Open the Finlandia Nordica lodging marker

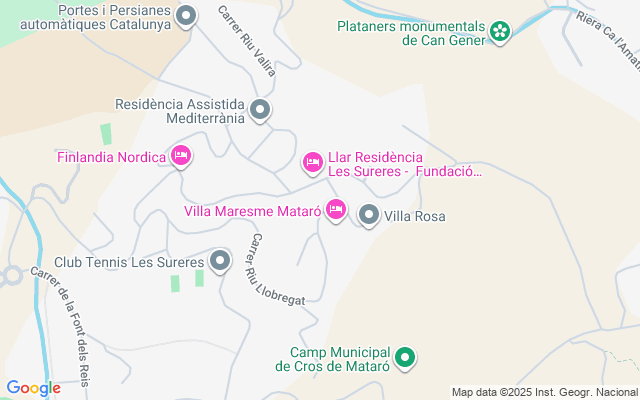181,155
